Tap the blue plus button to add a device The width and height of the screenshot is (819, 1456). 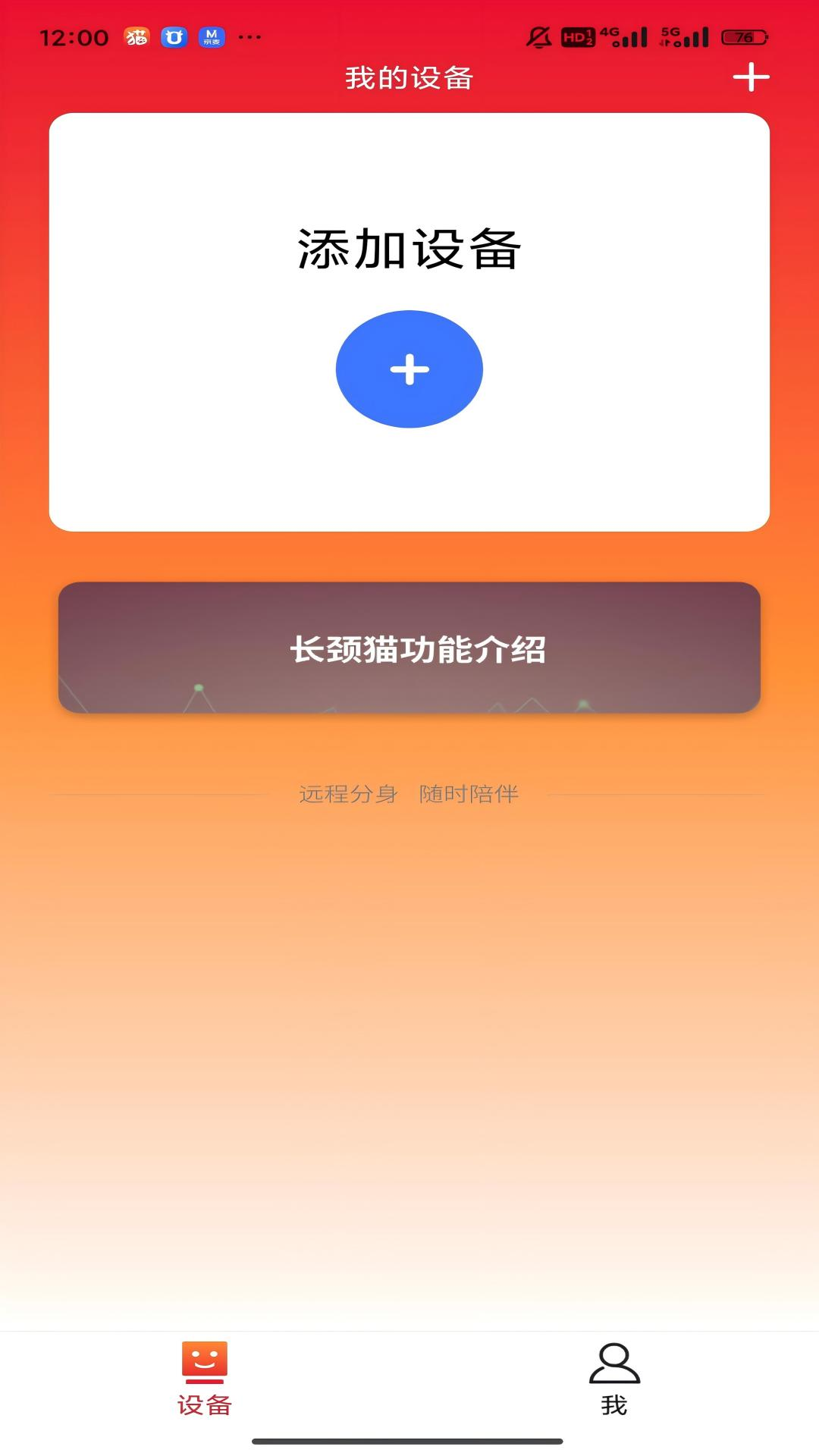pyautogui.click(x=408, y=369)
